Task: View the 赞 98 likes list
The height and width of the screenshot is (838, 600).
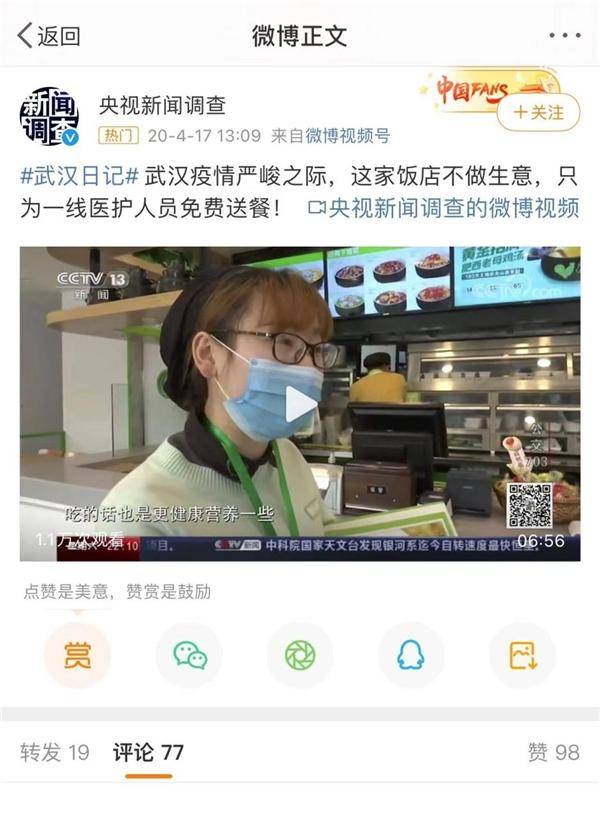Action: (x=553, y=753)
